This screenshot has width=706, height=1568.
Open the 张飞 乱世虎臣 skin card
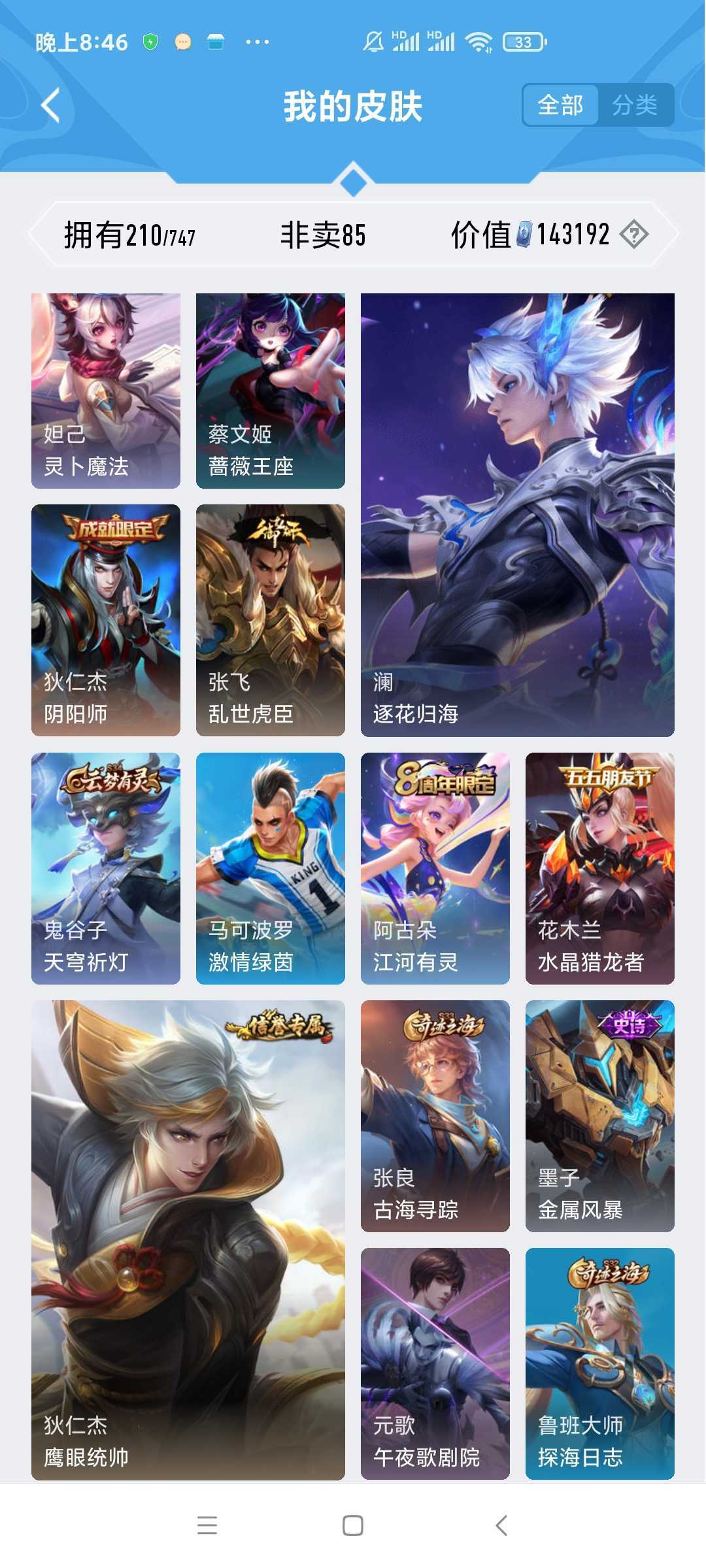(x=271, y=619)
